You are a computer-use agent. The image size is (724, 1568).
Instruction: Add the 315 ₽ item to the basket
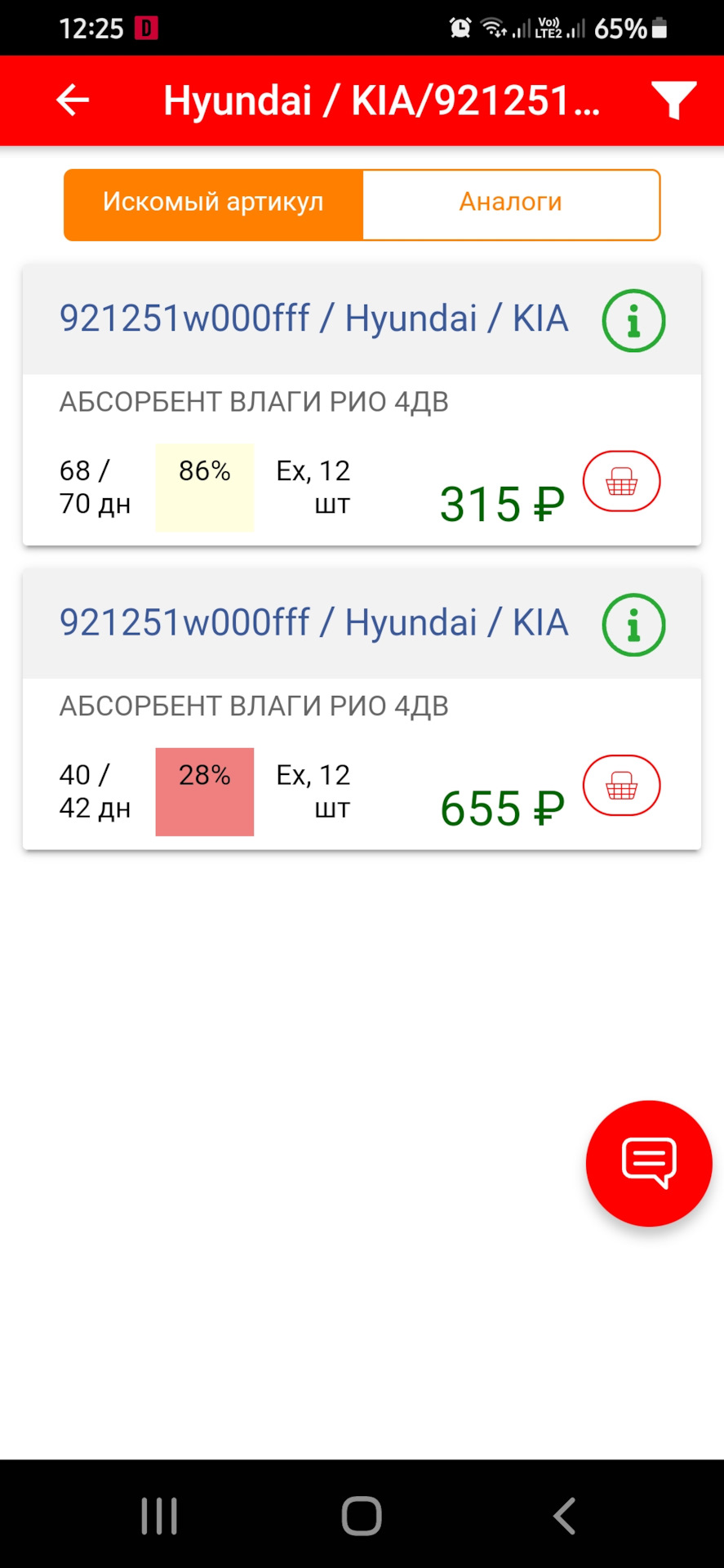(621, 481)
